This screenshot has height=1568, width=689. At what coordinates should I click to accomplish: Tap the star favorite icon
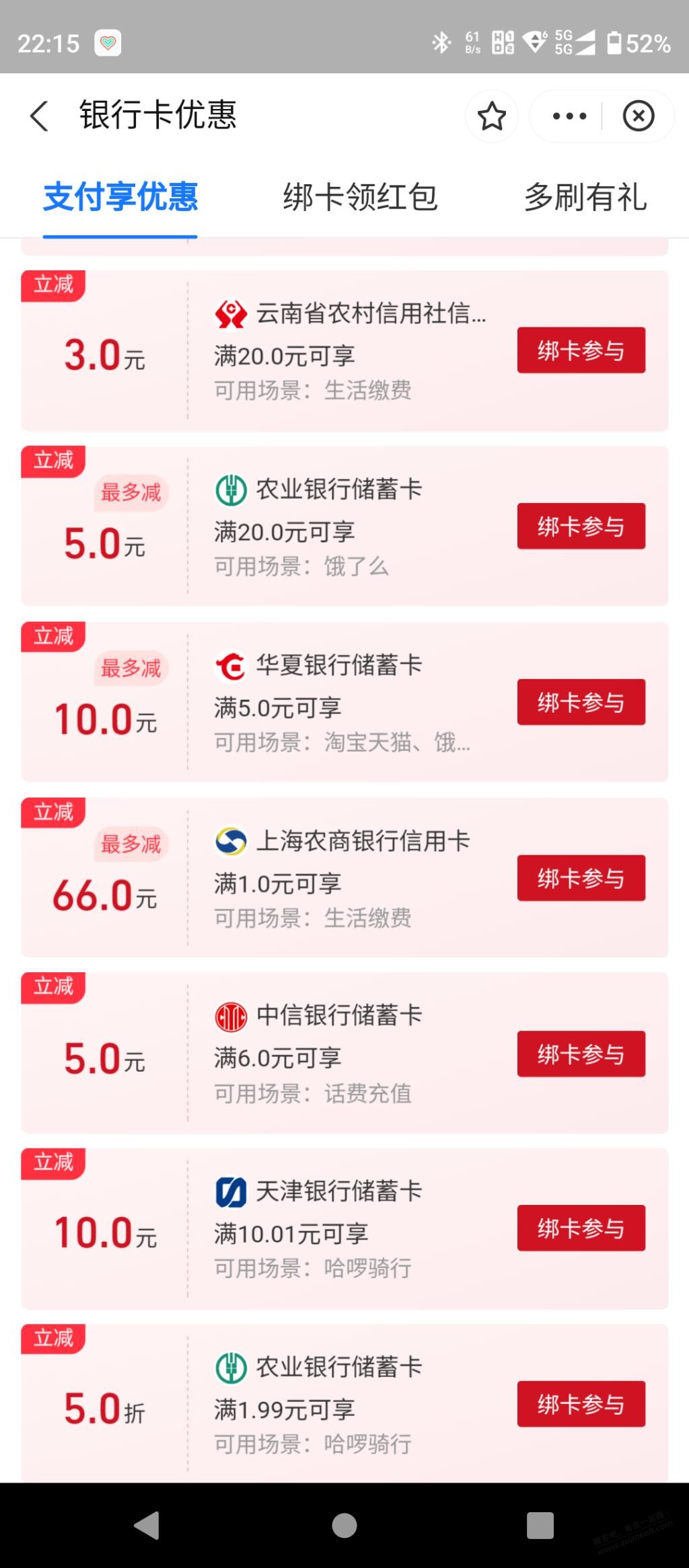click(x=492, y=116)
